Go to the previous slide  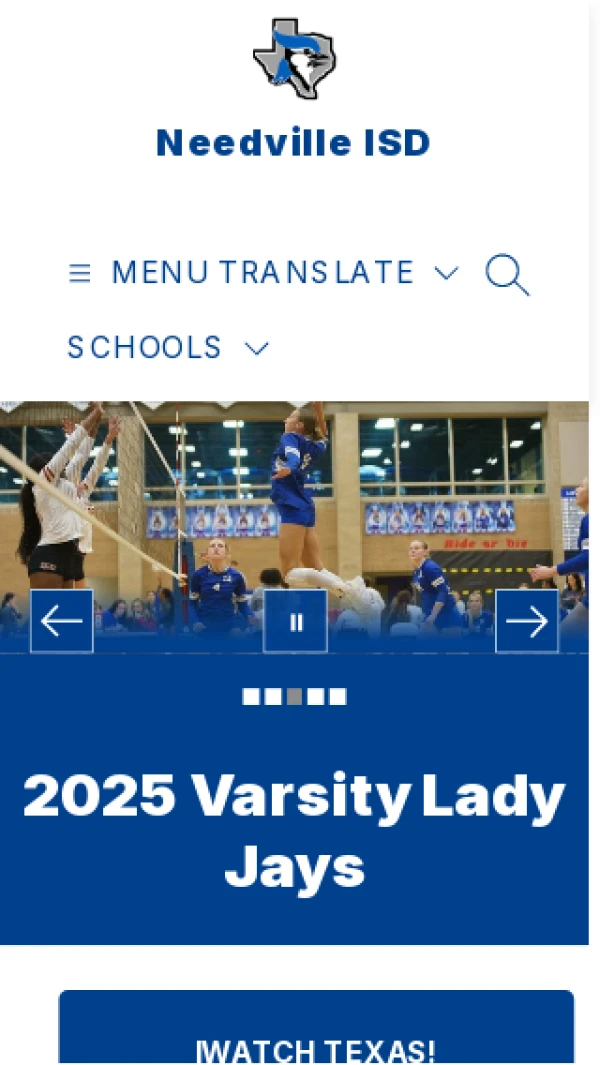coord(62,621)
